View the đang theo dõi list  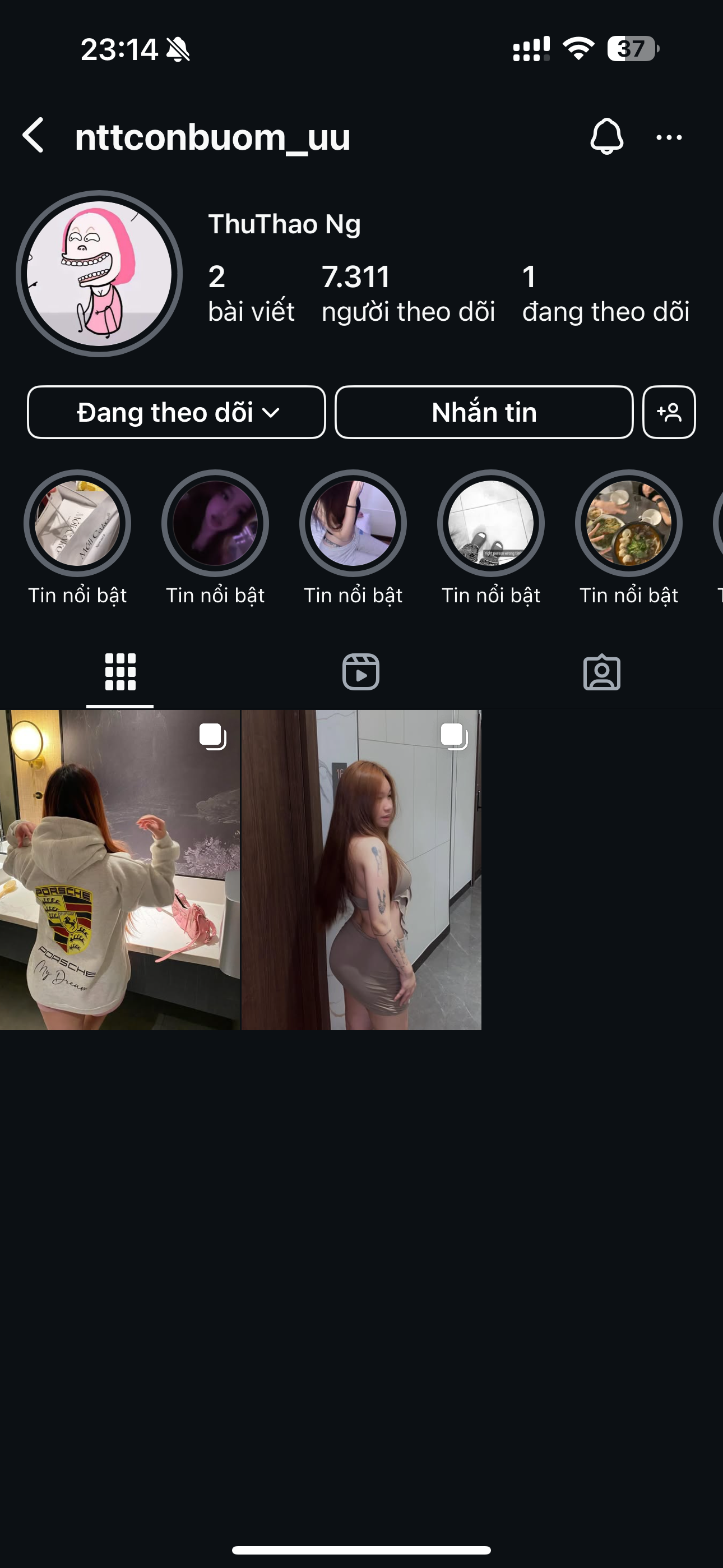click(605, 293)
